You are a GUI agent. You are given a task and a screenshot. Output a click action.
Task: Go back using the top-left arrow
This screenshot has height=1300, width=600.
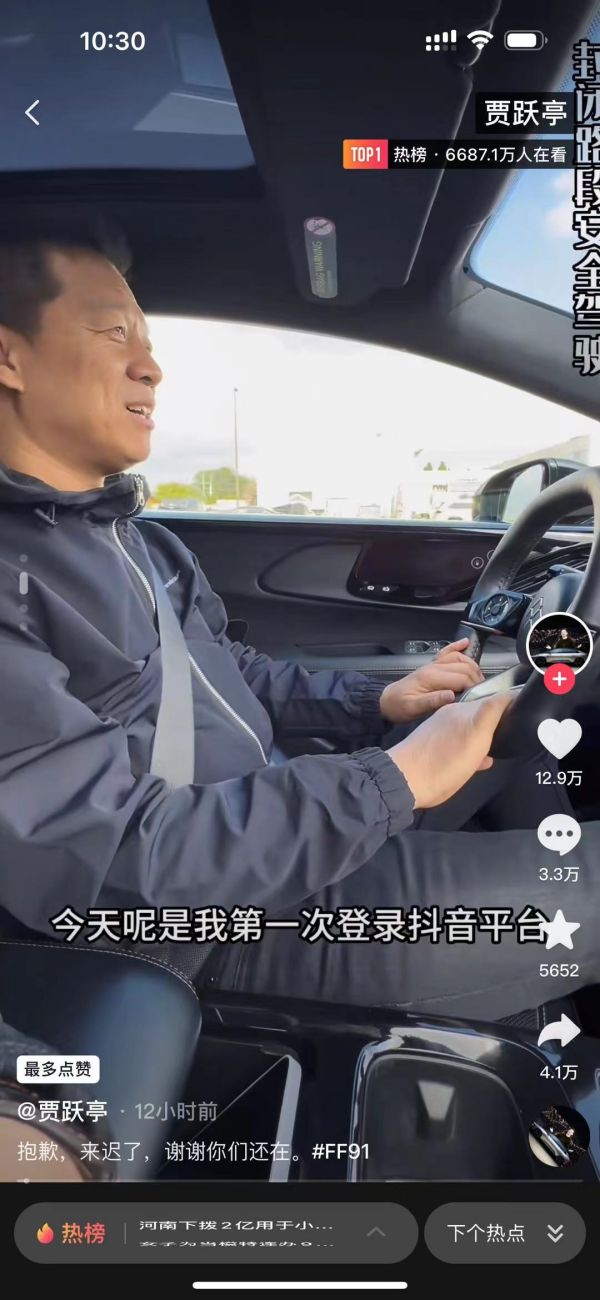pyautogui.click(x=32, y=112)
